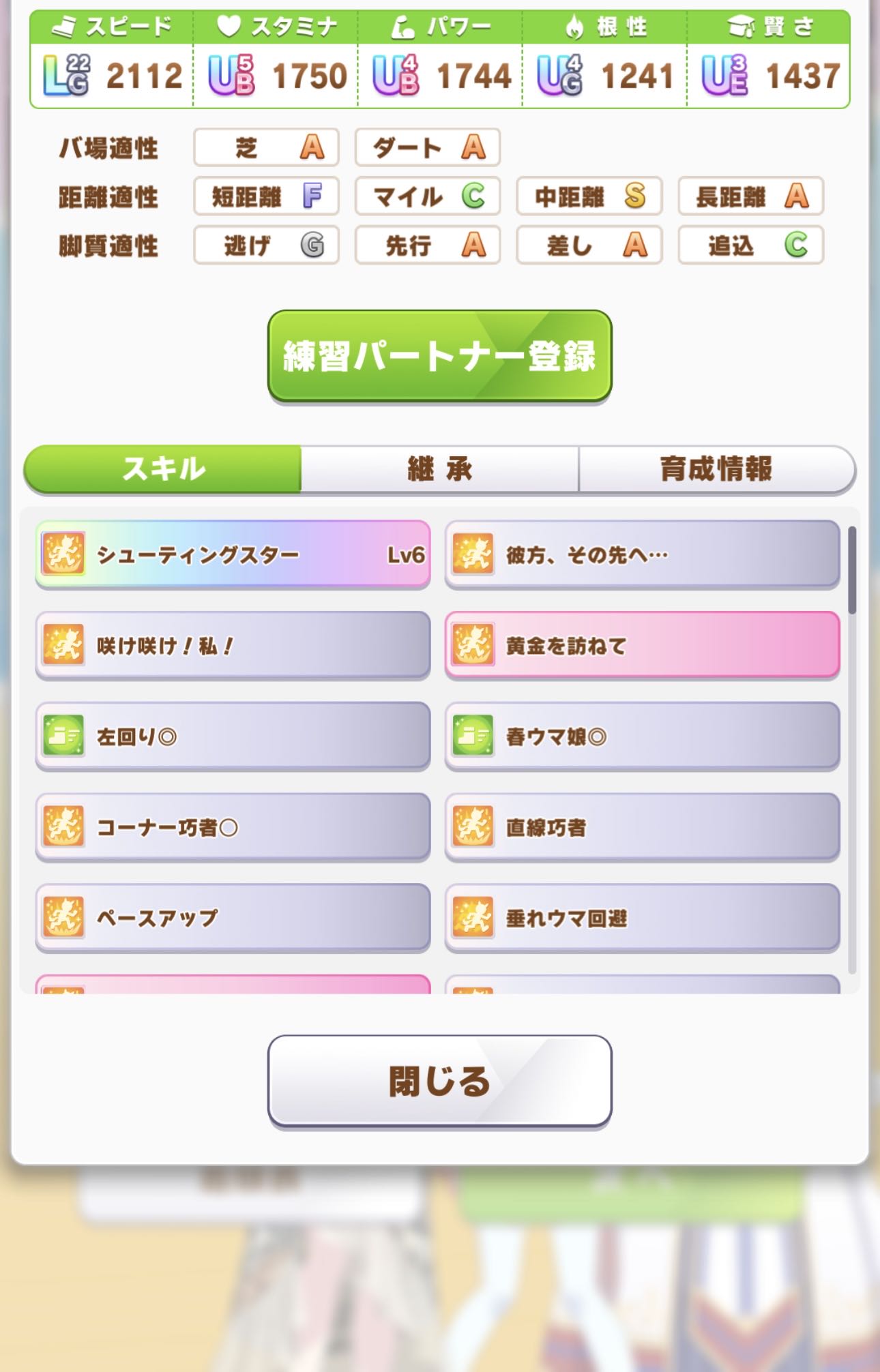View details of シューティングスター skill

pyautogui.click(x=233, y=554)
